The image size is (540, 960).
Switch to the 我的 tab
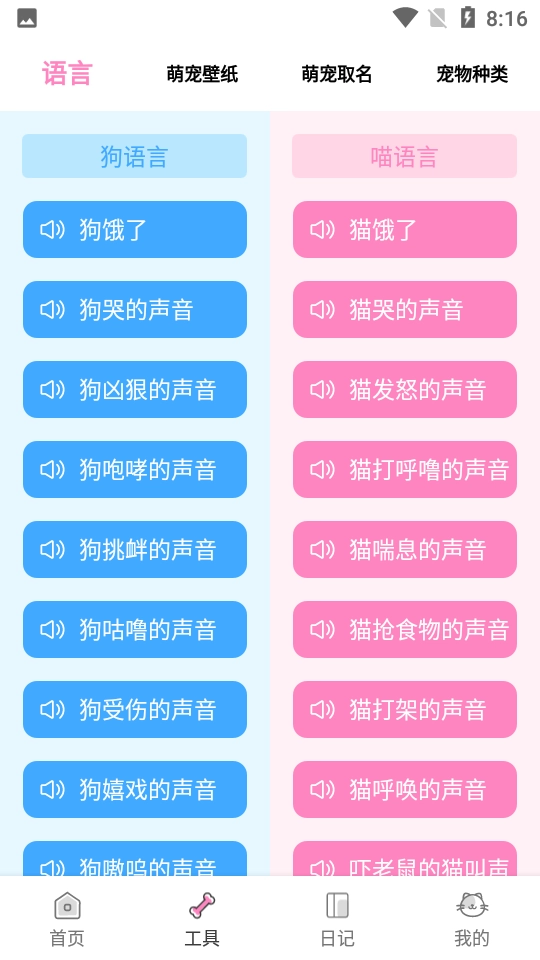pos(472,920)
